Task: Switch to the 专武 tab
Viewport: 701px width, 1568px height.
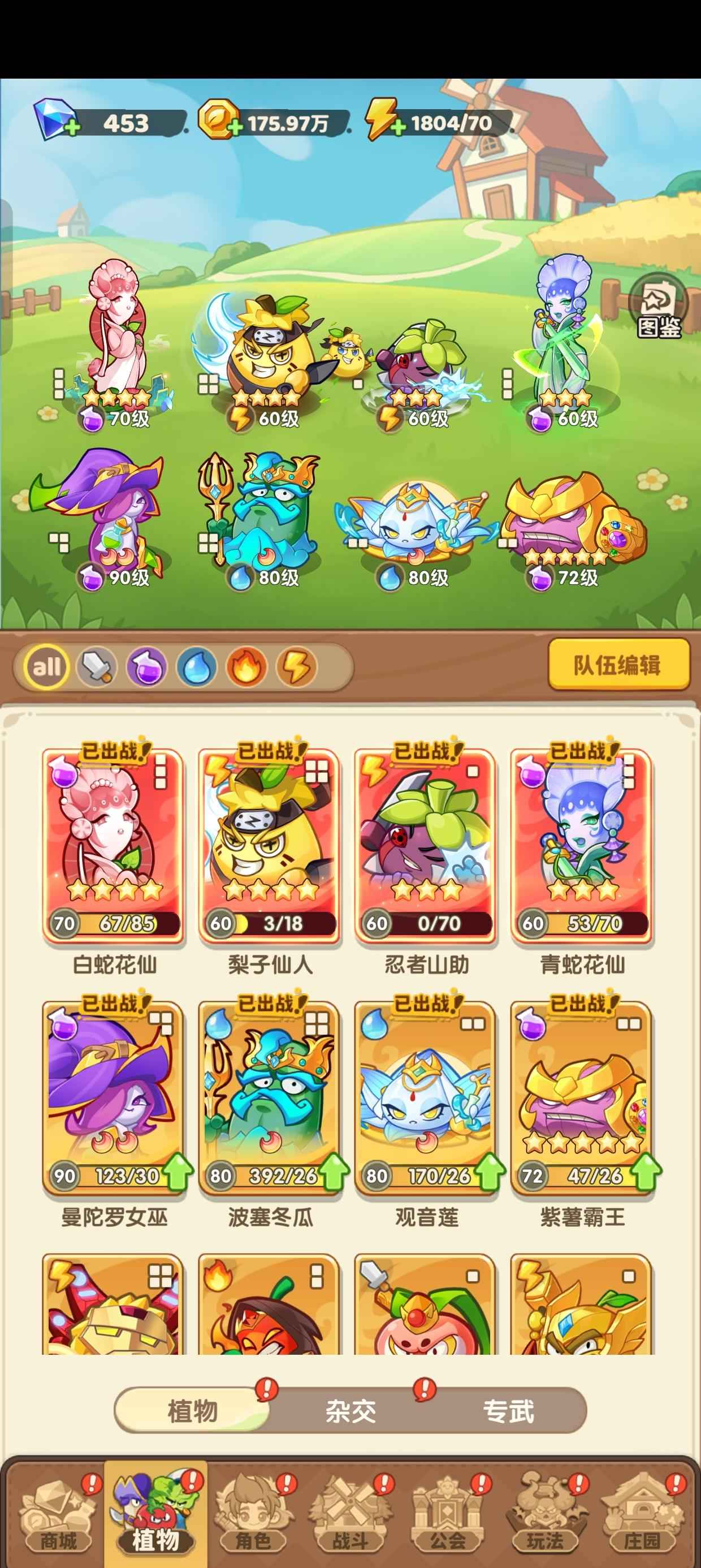Action: (x=508, y=1410)
